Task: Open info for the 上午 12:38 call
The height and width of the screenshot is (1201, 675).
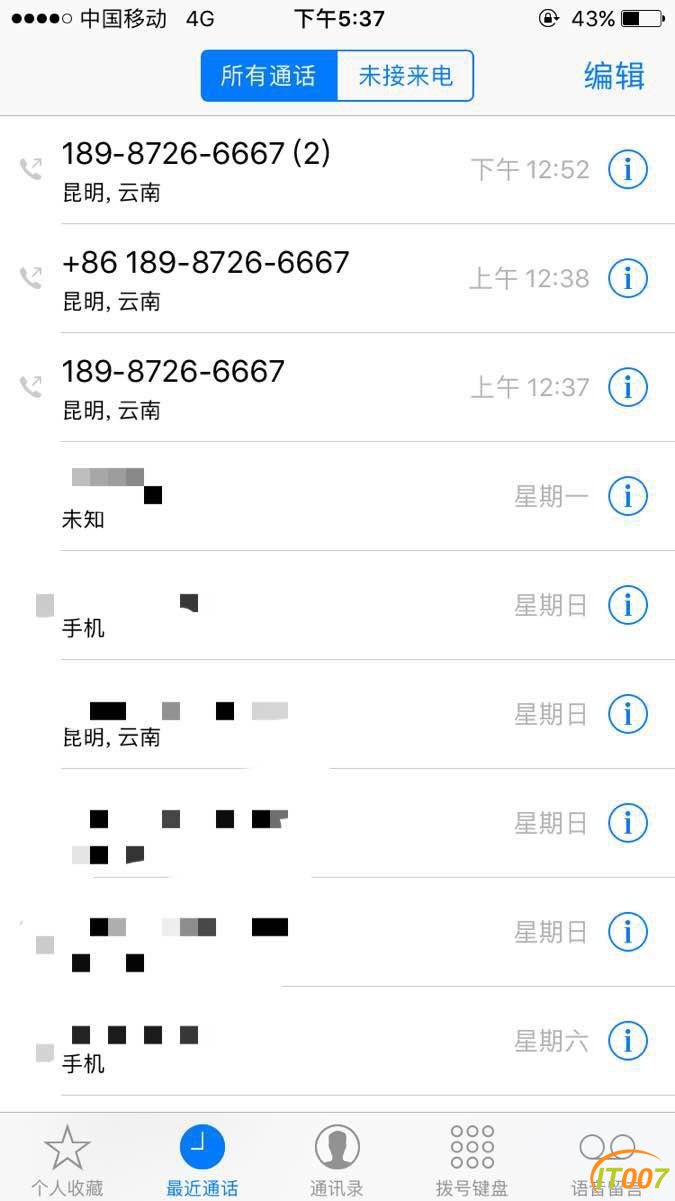Action: coord(628,278)
